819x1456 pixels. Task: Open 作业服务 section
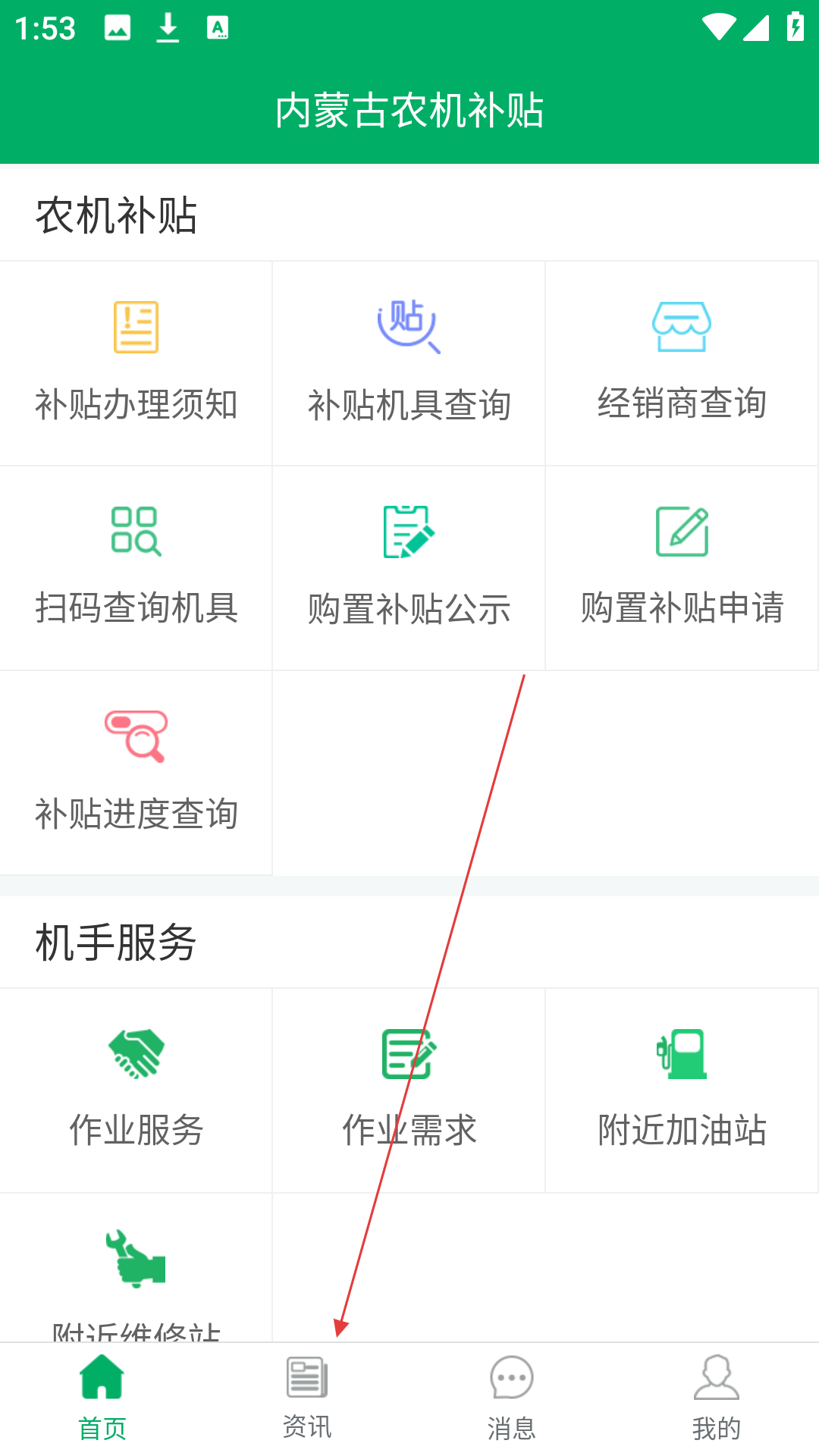pos(136,1090)
